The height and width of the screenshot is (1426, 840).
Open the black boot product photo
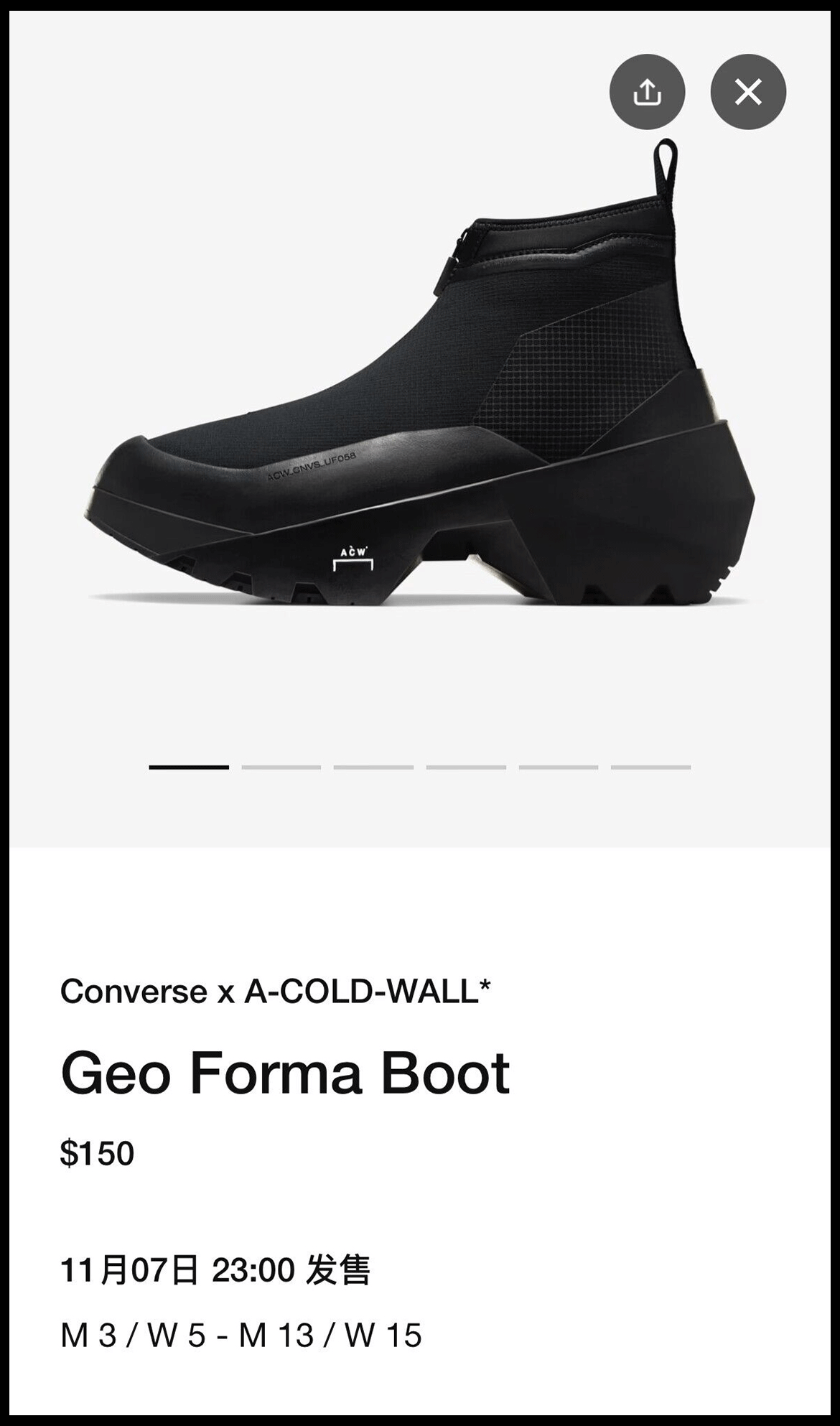419,402
